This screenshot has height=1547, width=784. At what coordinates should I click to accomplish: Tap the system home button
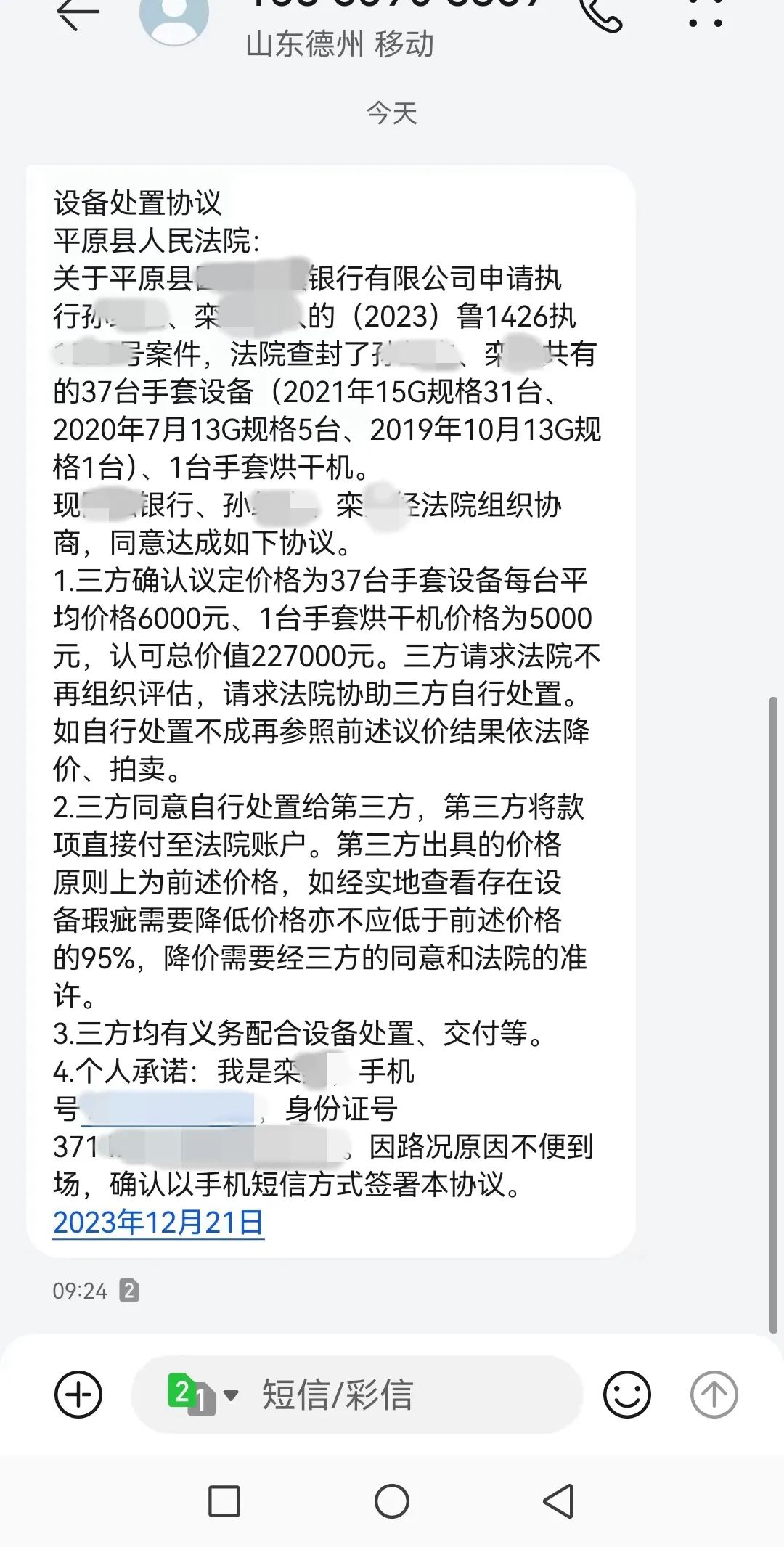[392, 1501]
